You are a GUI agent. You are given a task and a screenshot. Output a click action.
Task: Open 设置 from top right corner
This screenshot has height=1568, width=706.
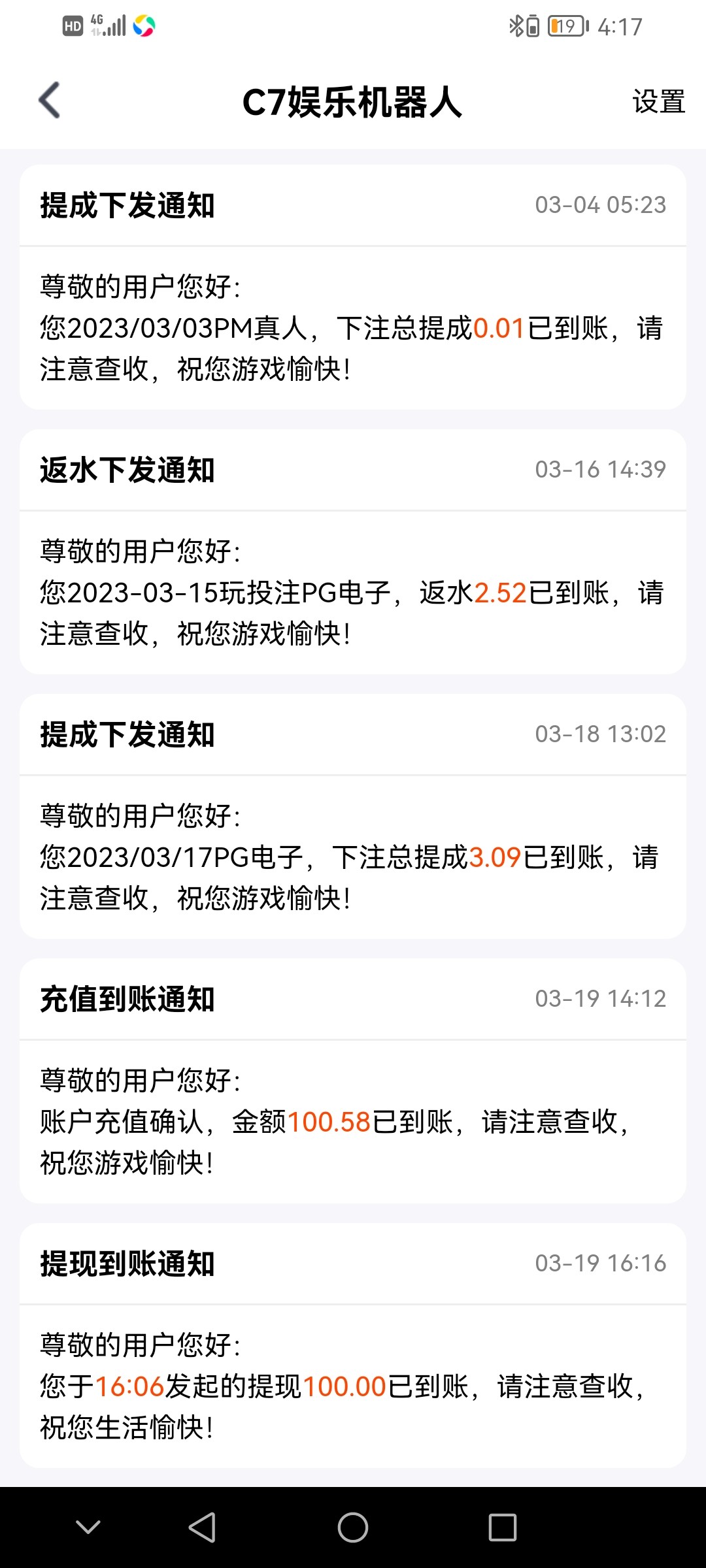click(x=658, y=101)
